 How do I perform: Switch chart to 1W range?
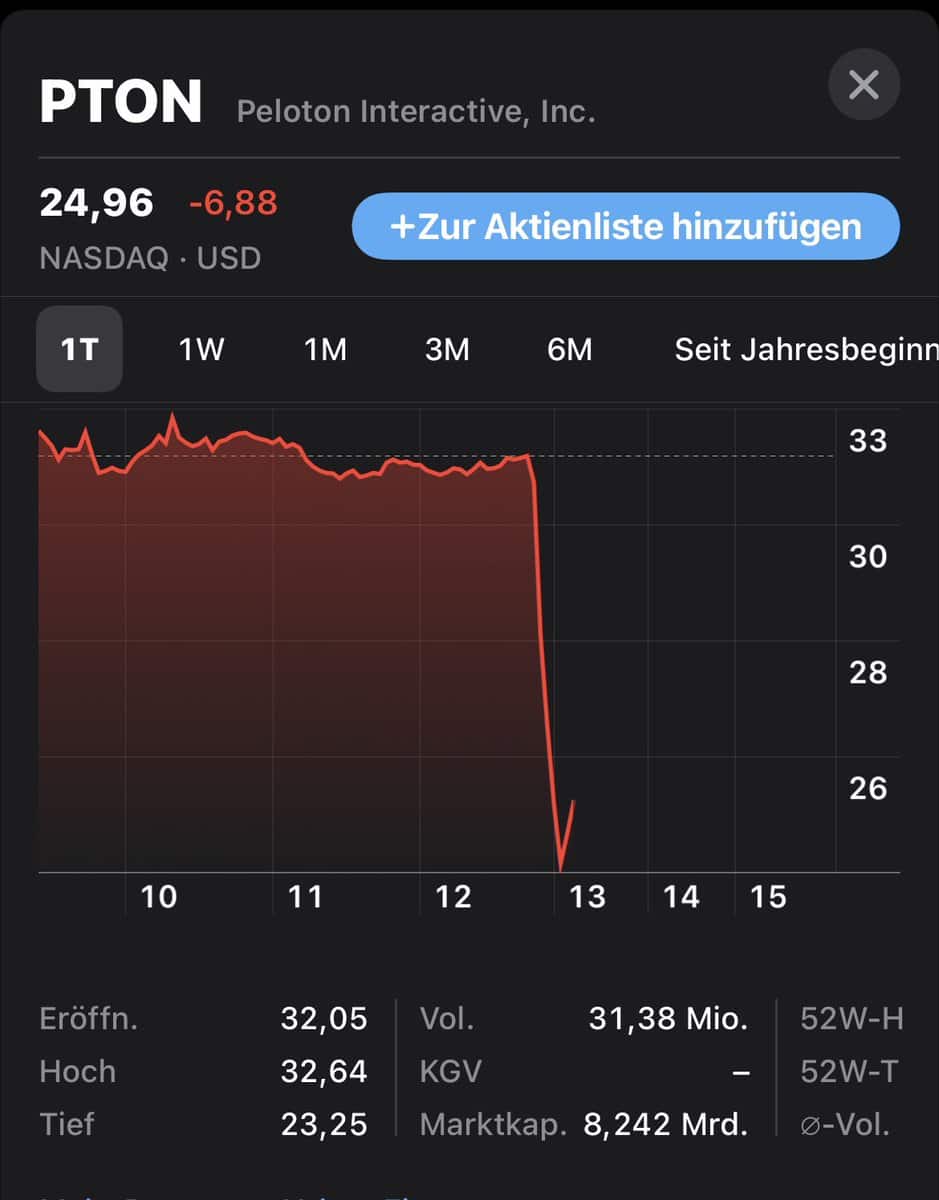point(201,349)
